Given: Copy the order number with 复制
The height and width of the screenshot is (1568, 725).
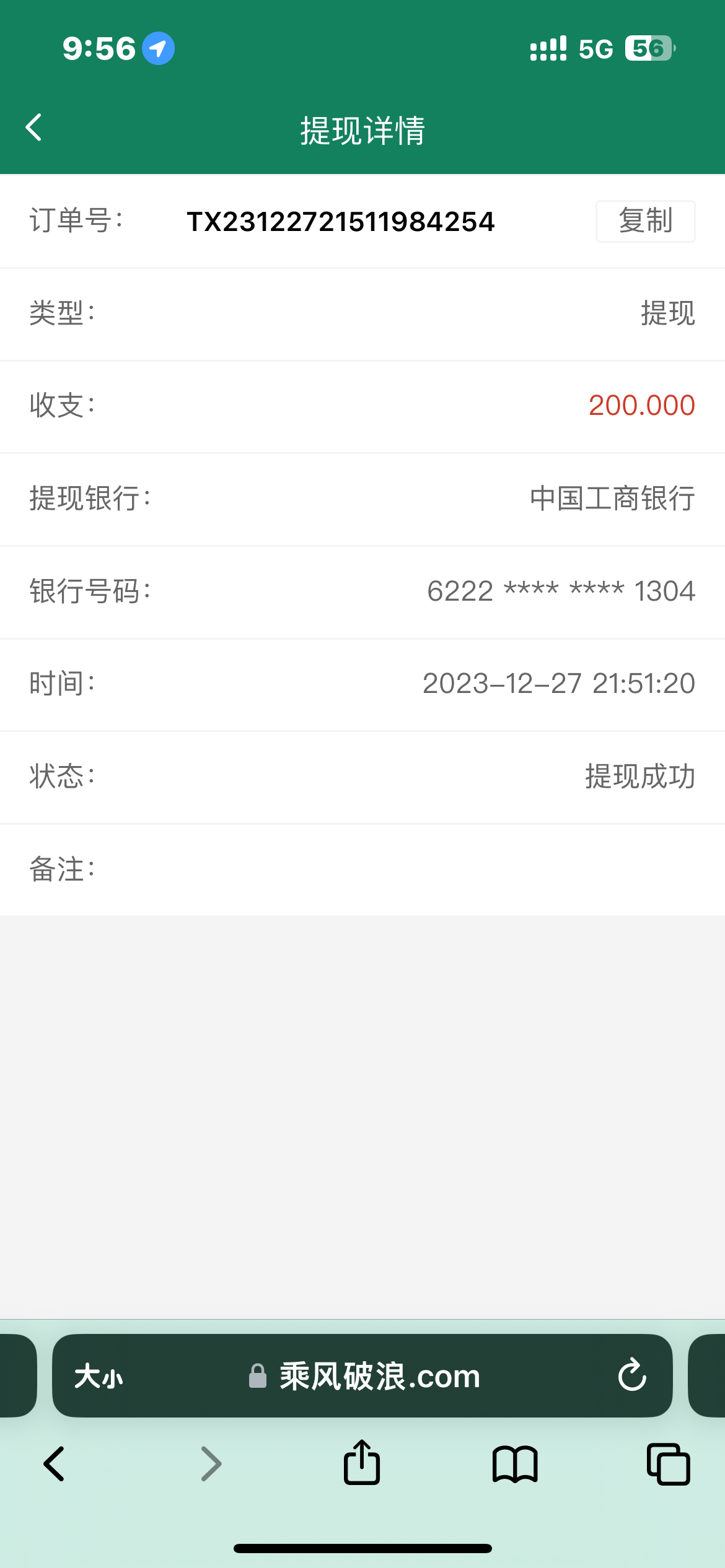Looking at the screenshot, I should [645, 221].
